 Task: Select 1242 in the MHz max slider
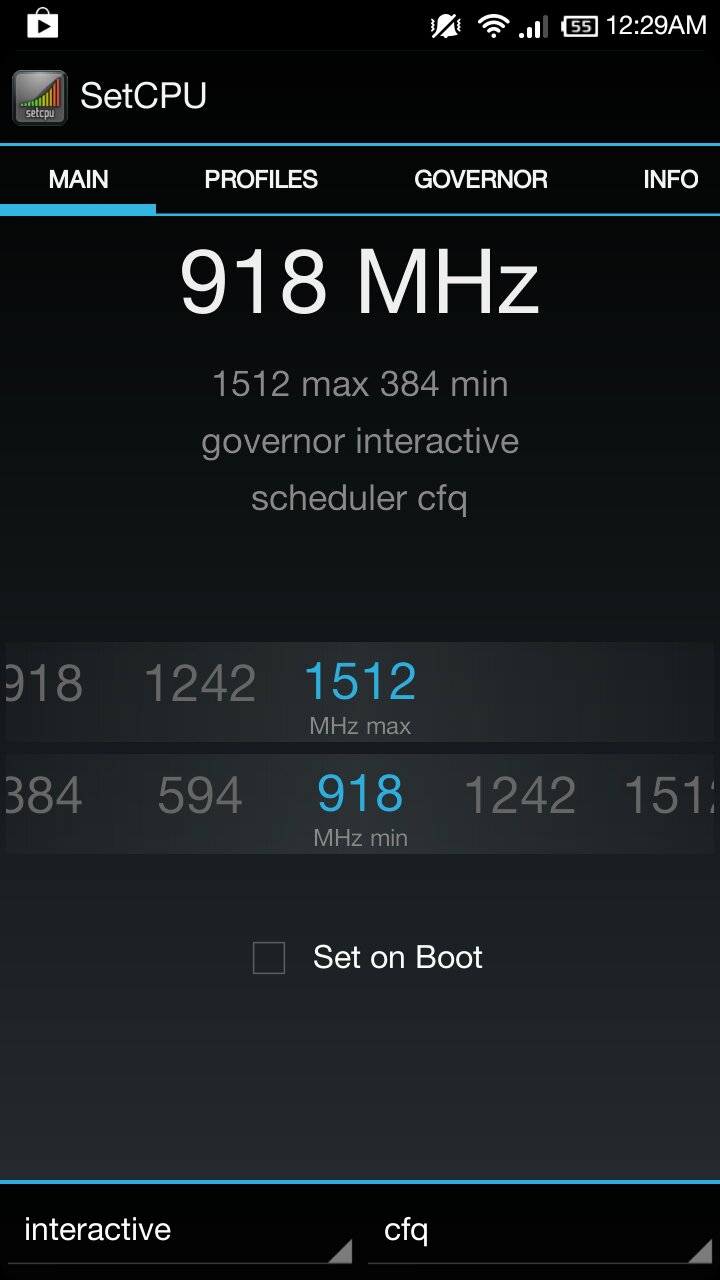[200, 684]
